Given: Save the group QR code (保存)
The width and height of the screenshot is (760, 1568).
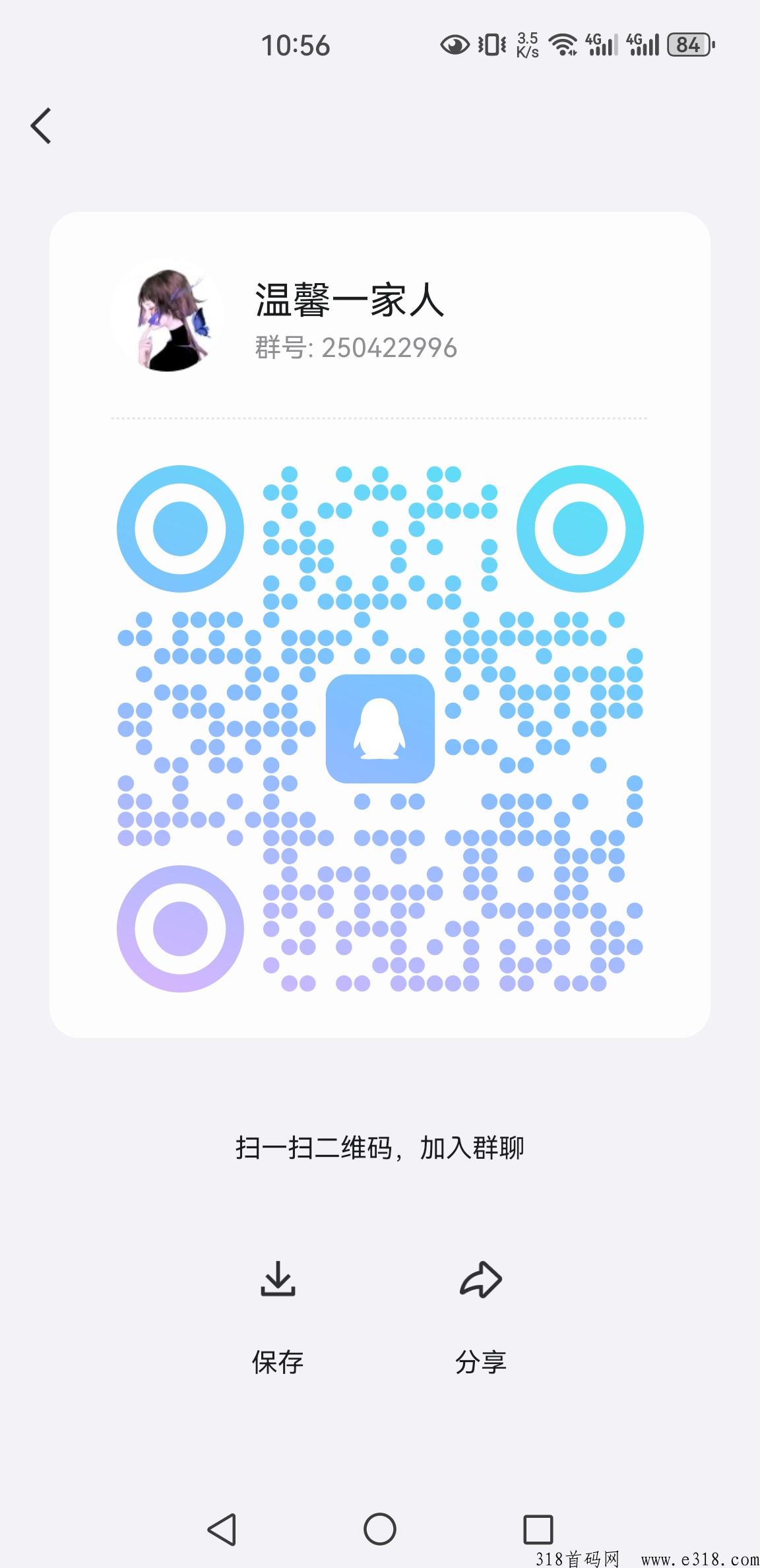Looking at the screenshot, I should click(x=278, y=1317).
